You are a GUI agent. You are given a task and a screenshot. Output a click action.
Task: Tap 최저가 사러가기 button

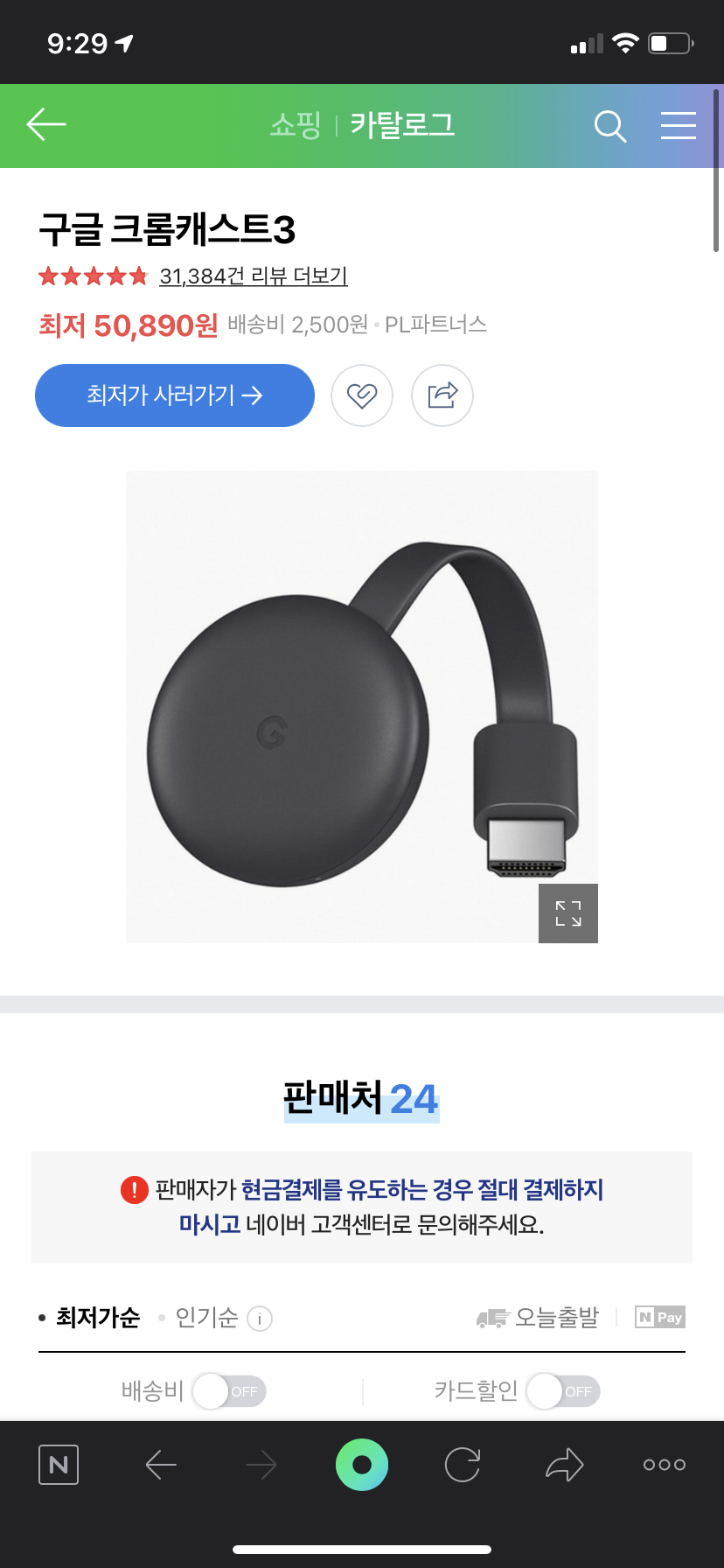coord(175,395)
